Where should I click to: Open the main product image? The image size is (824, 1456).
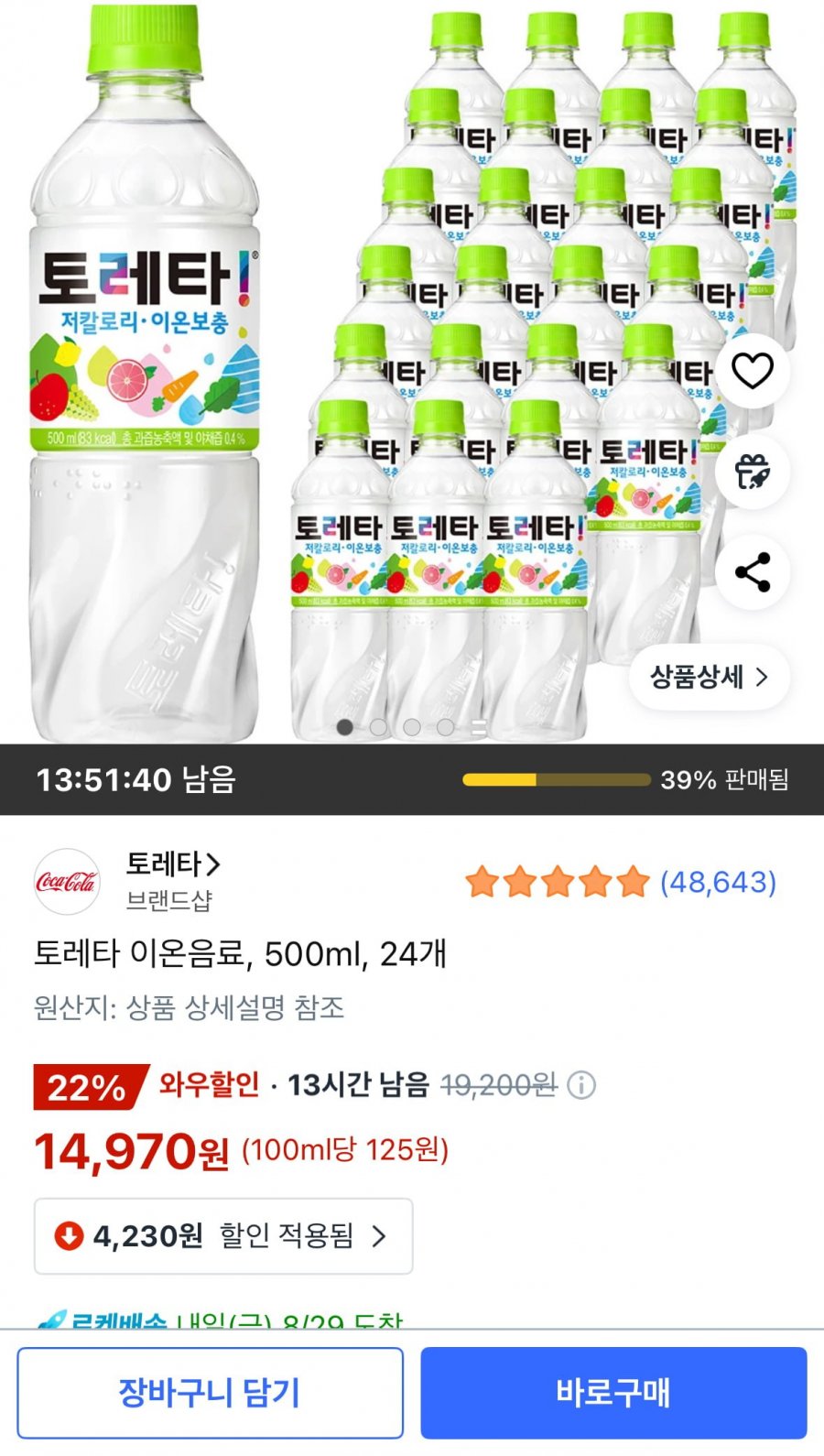[412, 371]
